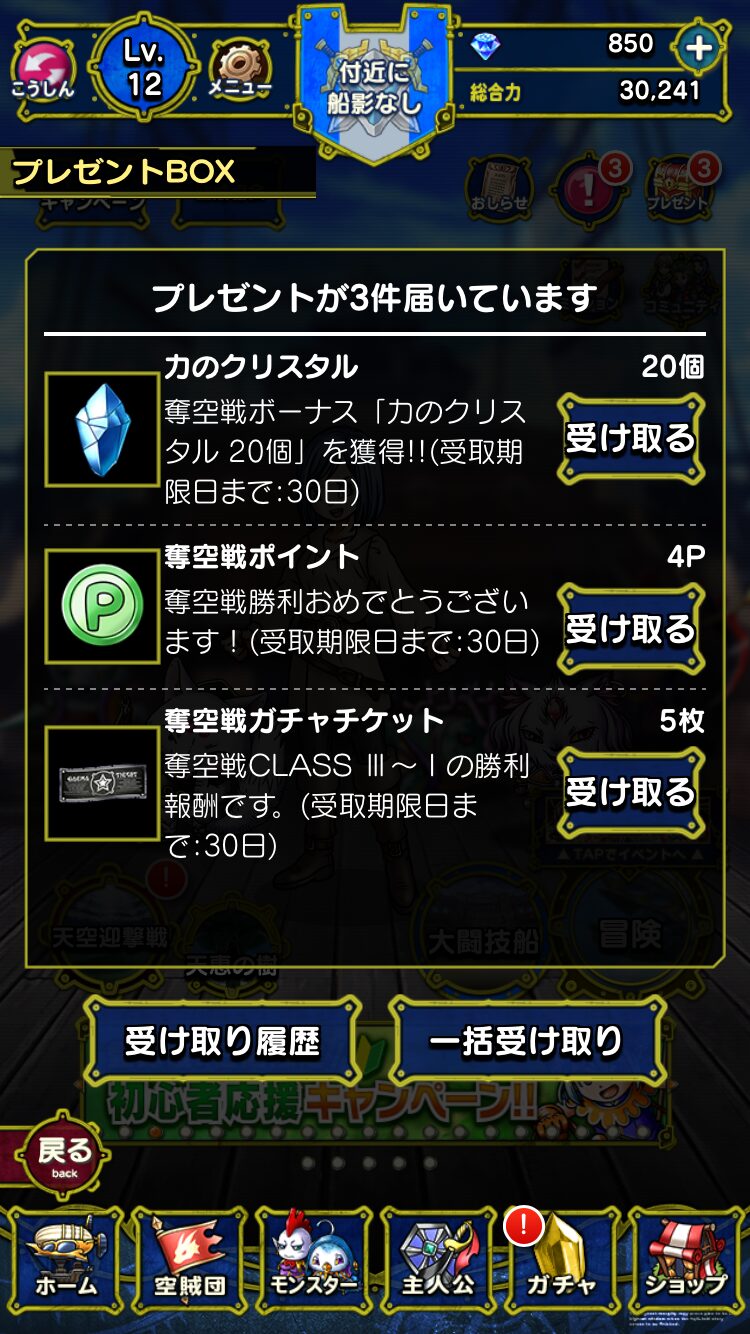Open the メニュー gear menu

tap(240, 68)
